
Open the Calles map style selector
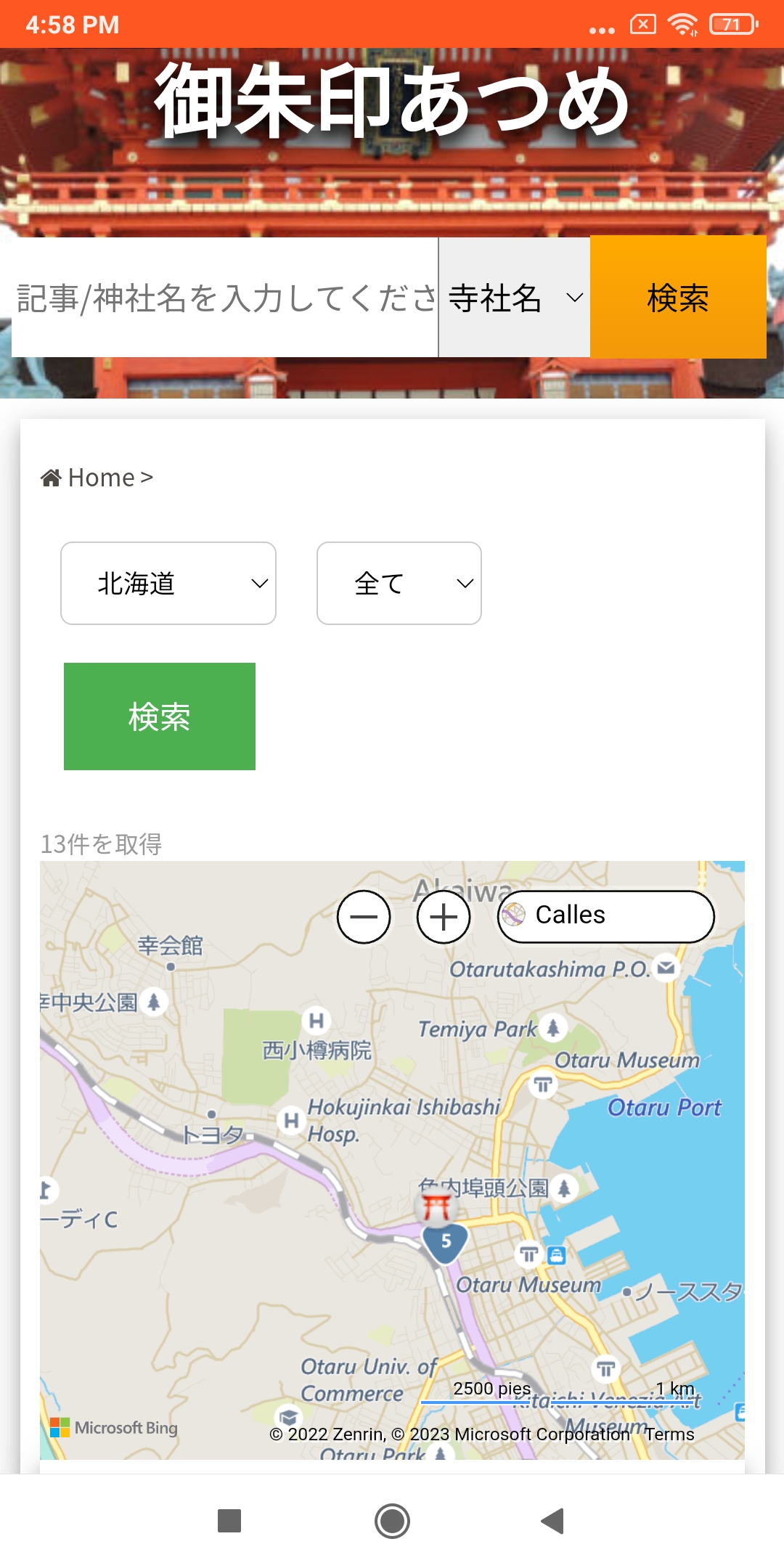tap(605, 916)
